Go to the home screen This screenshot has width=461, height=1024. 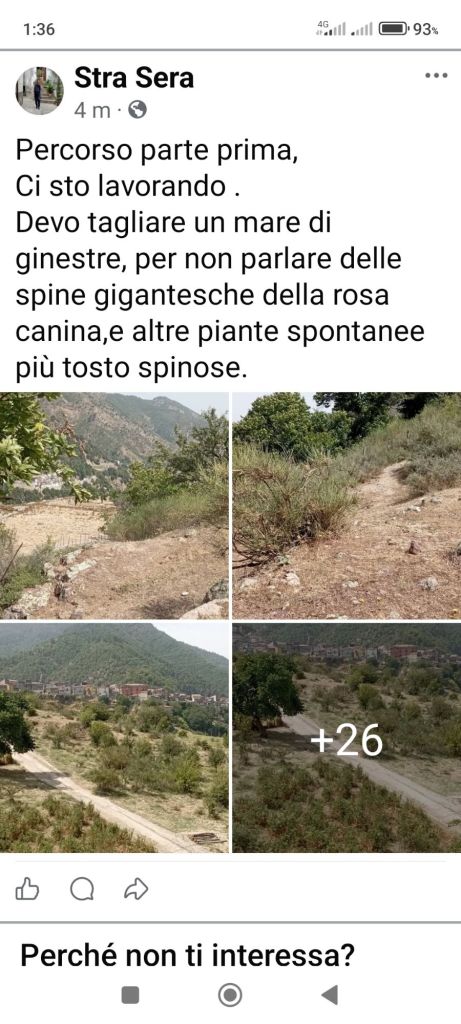[230, 995]
